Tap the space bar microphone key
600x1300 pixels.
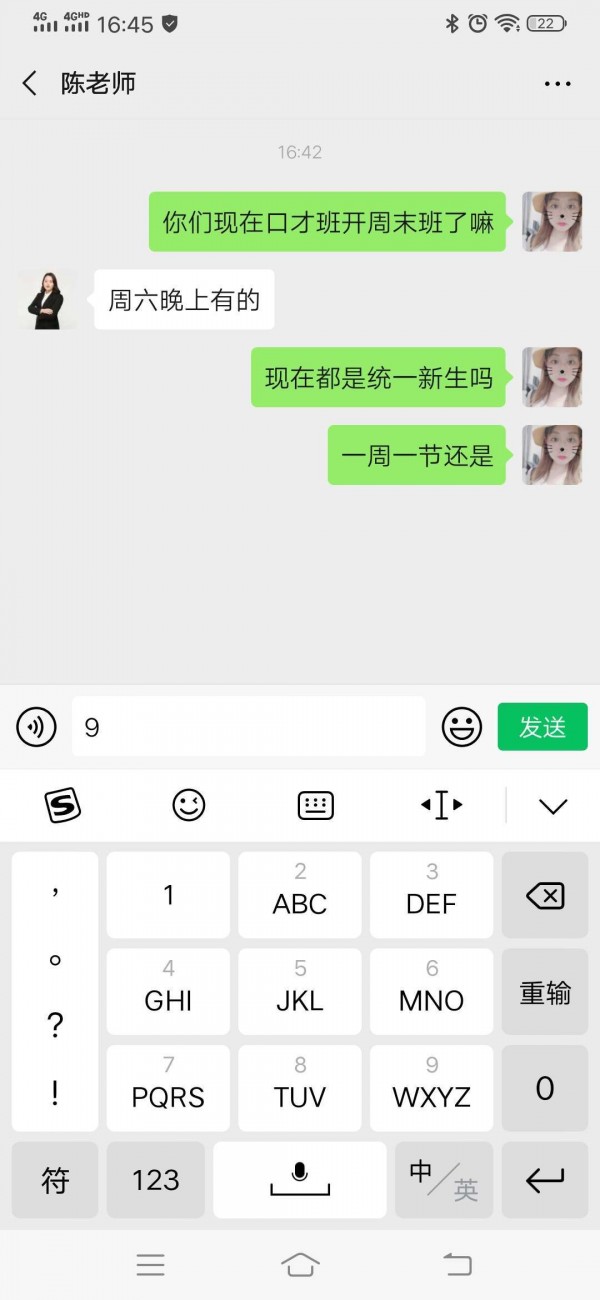tap(299, 1180)
